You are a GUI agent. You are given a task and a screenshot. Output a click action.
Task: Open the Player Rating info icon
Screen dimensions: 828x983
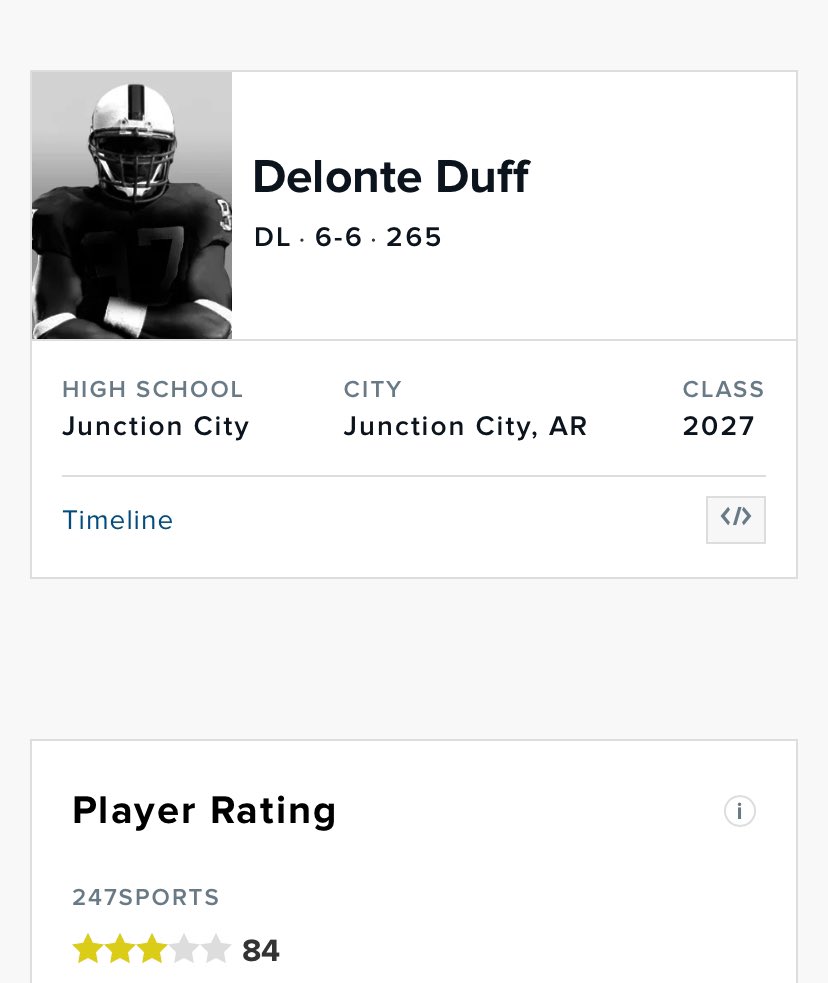pos(739,811)
